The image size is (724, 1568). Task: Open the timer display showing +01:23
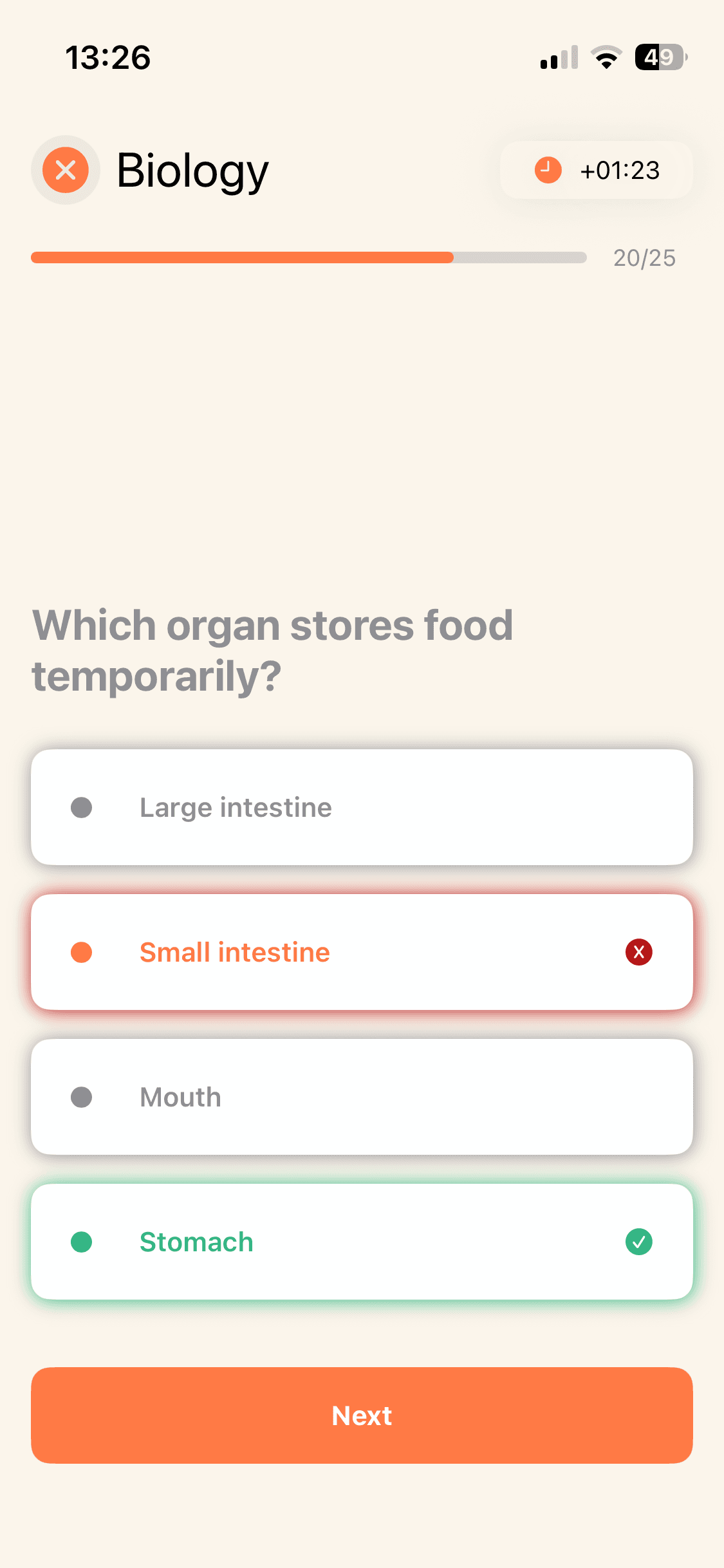pyautogui.click(x=595, y=170)
